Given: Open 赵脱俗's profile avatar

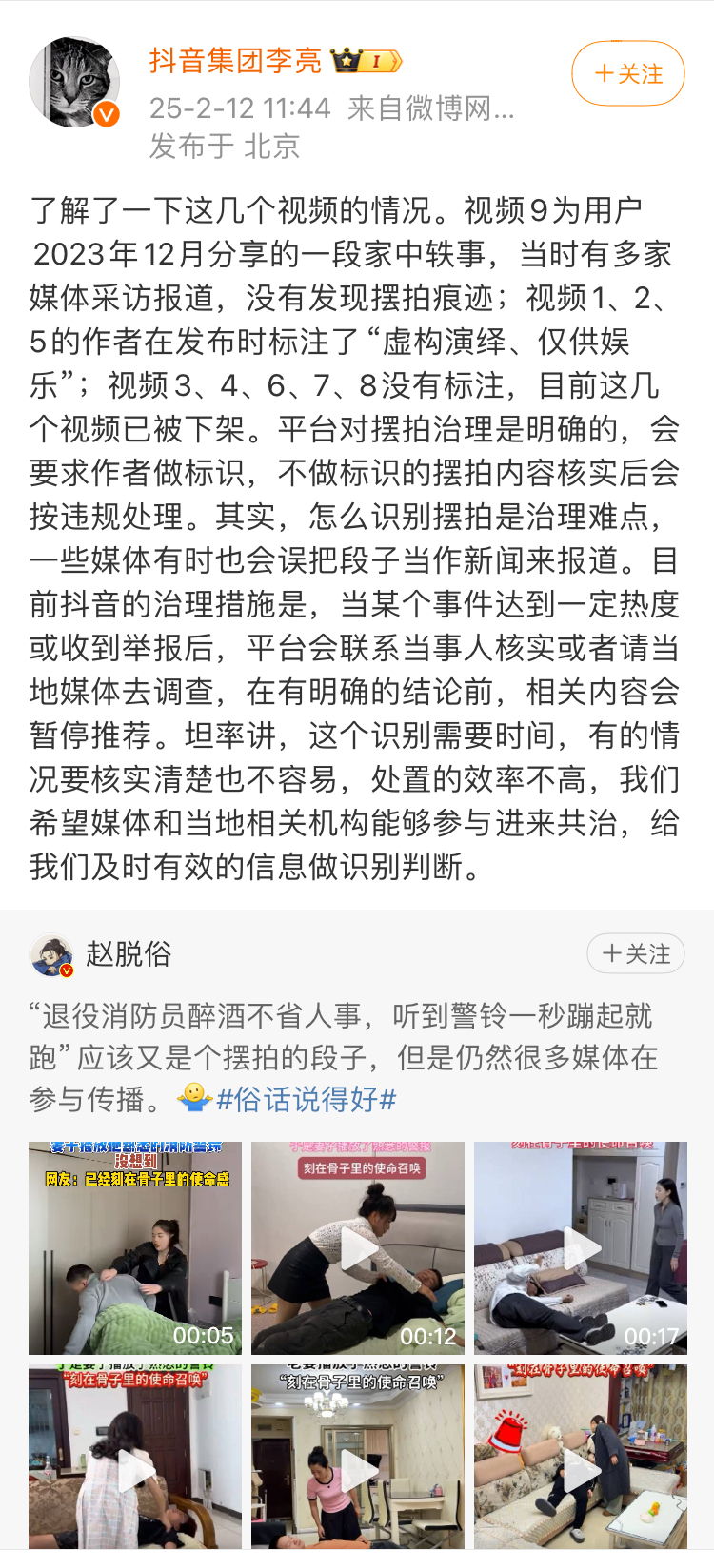Looking at the screenshot, I should (x=52, y=954).
